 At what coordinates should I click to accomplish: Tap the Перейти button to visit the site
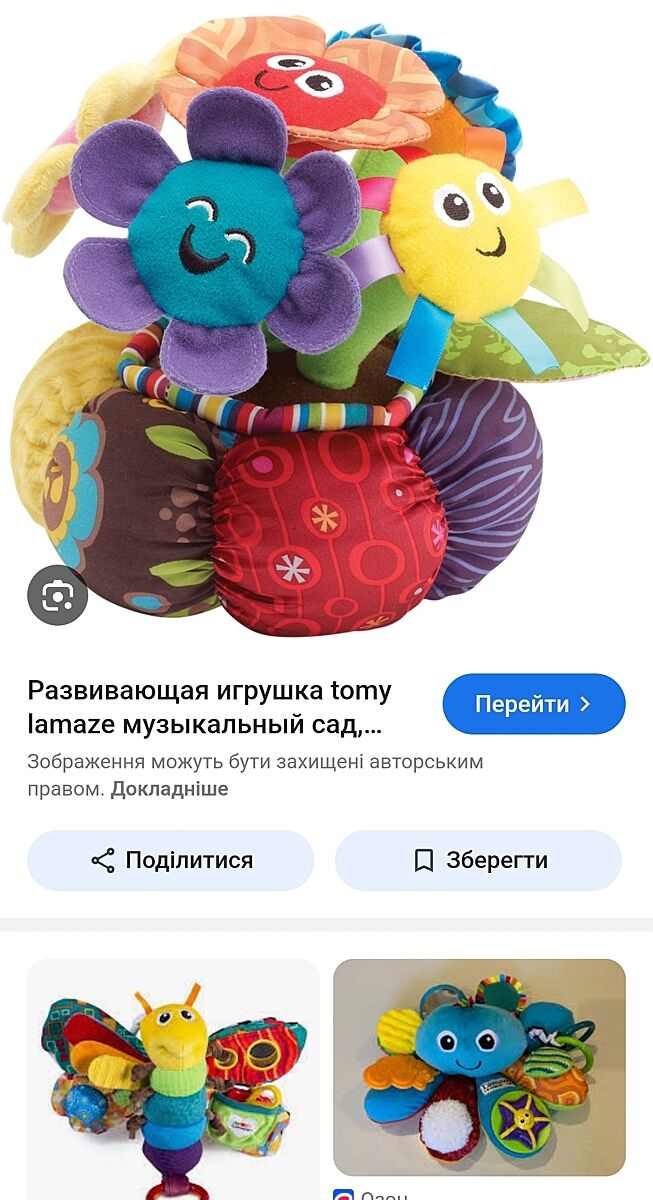click(533, 704)
